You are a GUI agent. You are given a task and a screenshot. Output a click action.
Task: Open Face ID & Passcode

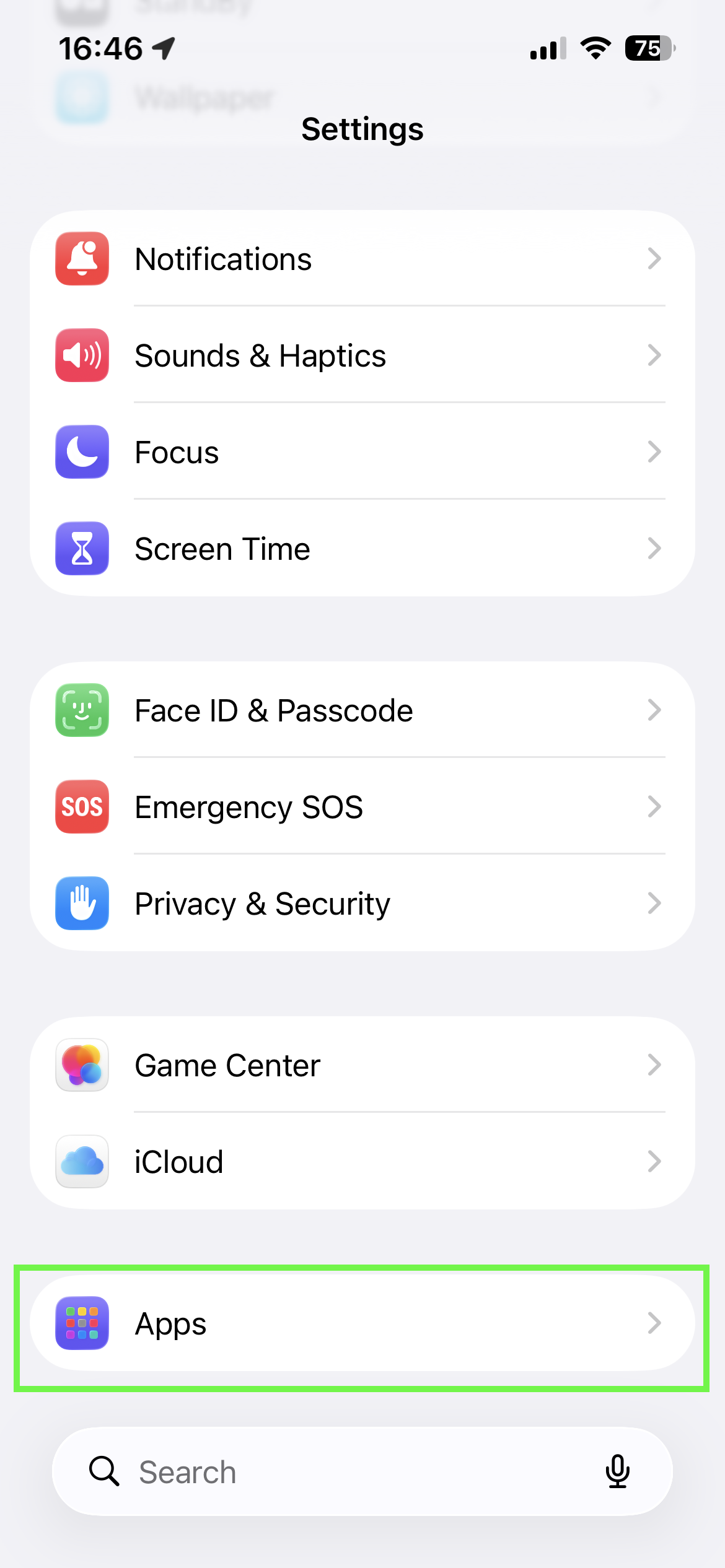[362, 710]
